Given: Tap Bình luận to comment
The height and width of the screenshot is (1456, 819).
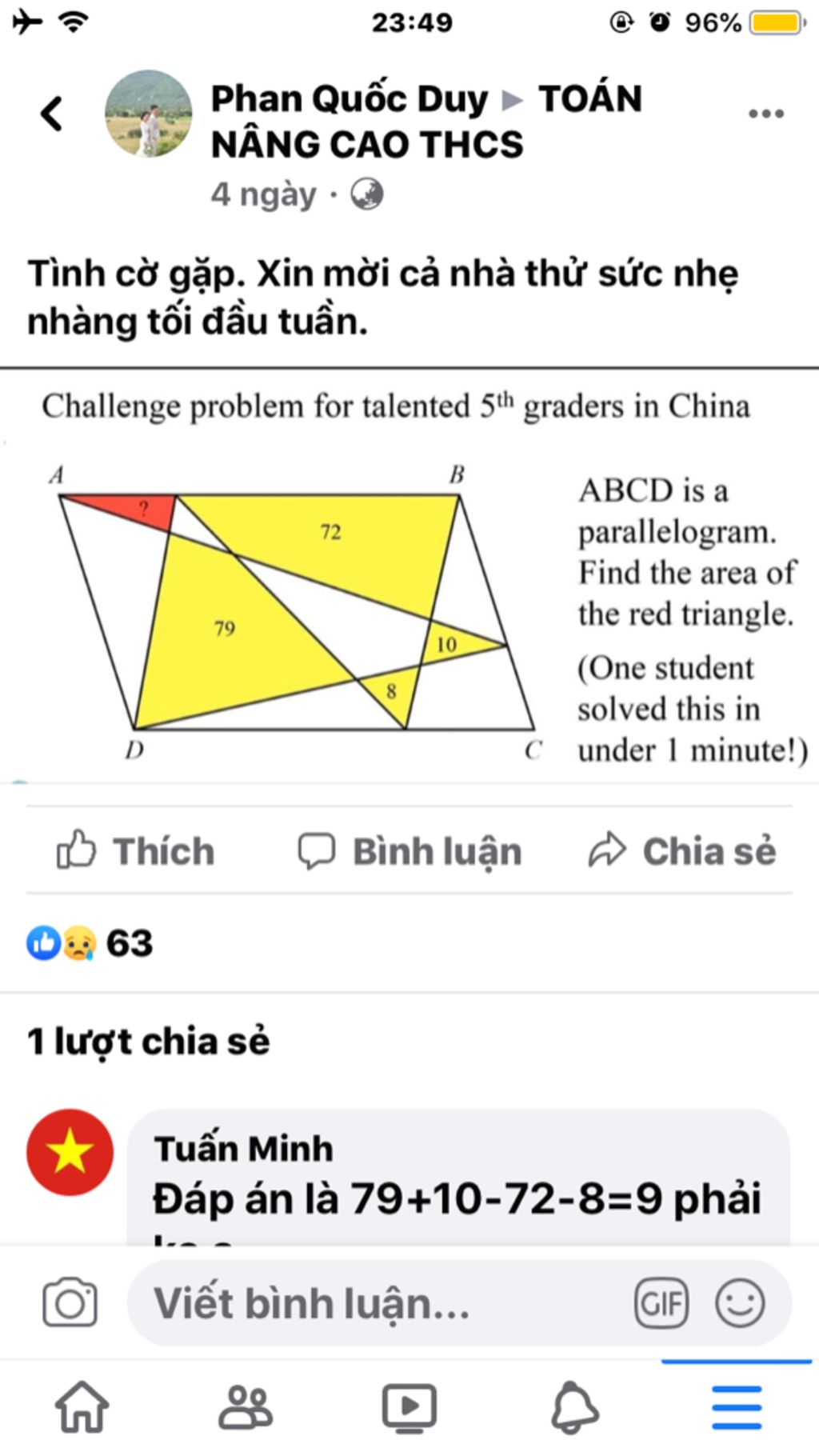Looking at the screenshot, I should [409, 851].
